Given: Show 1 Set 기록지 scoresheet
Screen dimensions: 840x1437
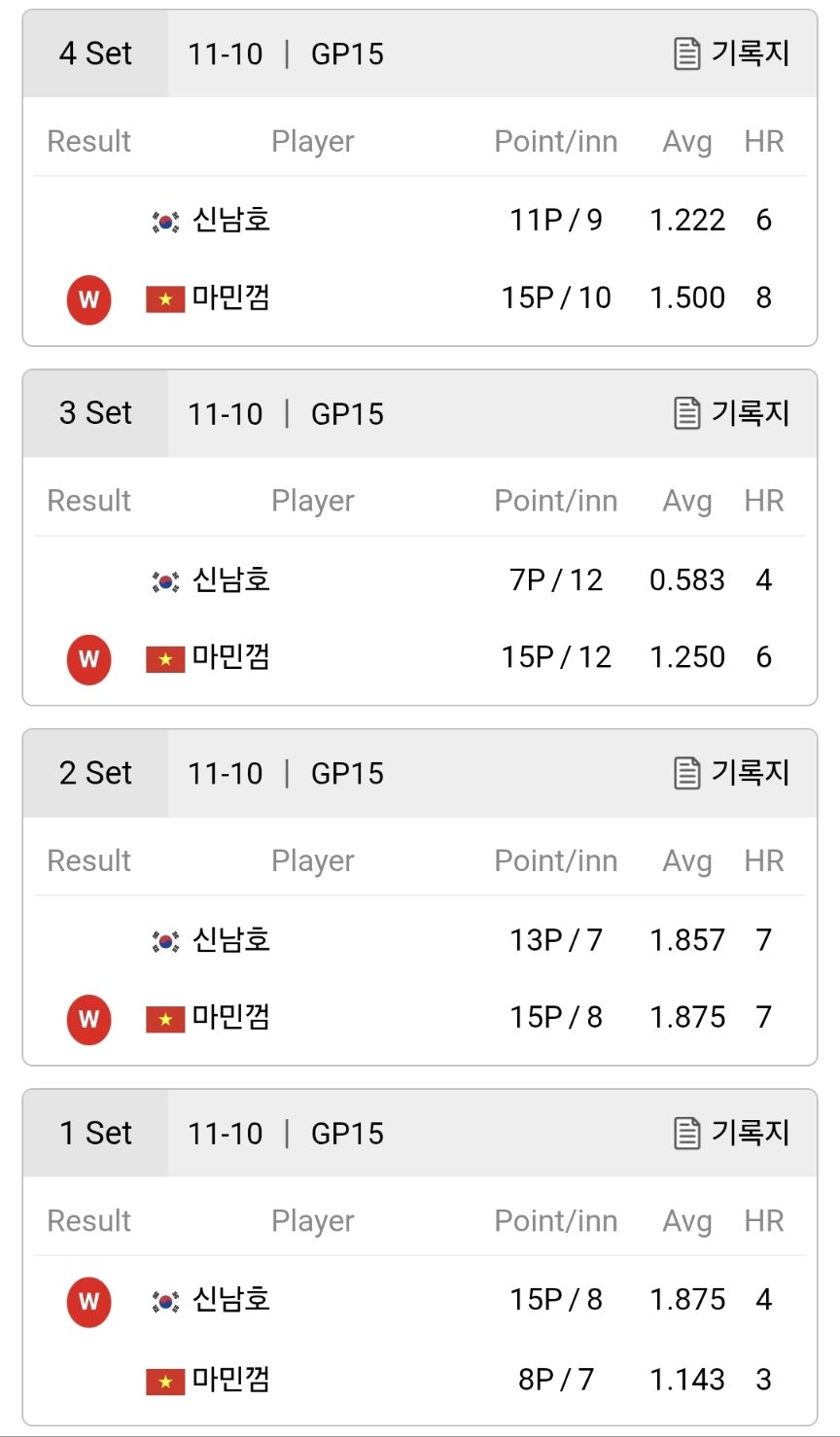Looking at the screenshot, I should coord(731,1133).
